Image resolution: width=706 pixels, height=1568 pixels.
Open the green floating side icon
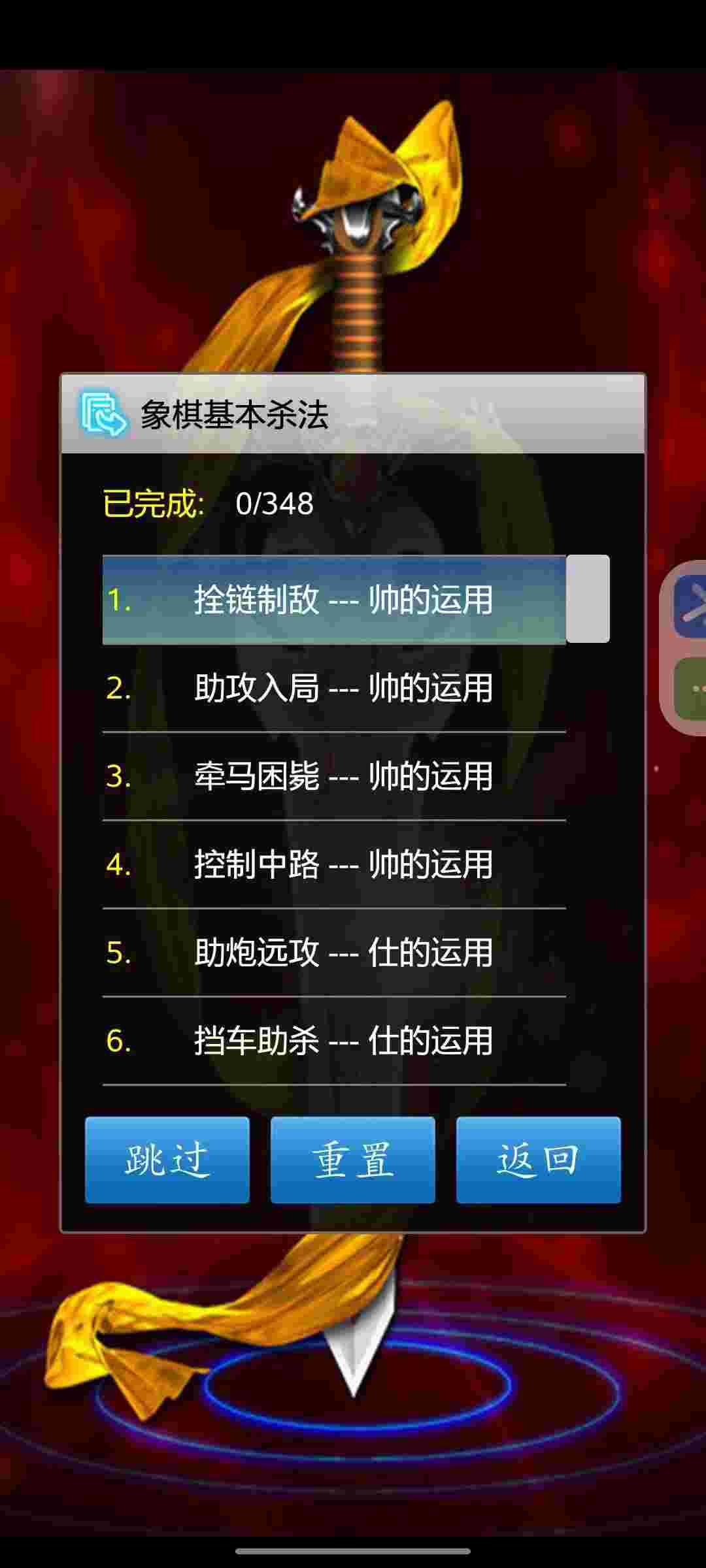(692, 689)
